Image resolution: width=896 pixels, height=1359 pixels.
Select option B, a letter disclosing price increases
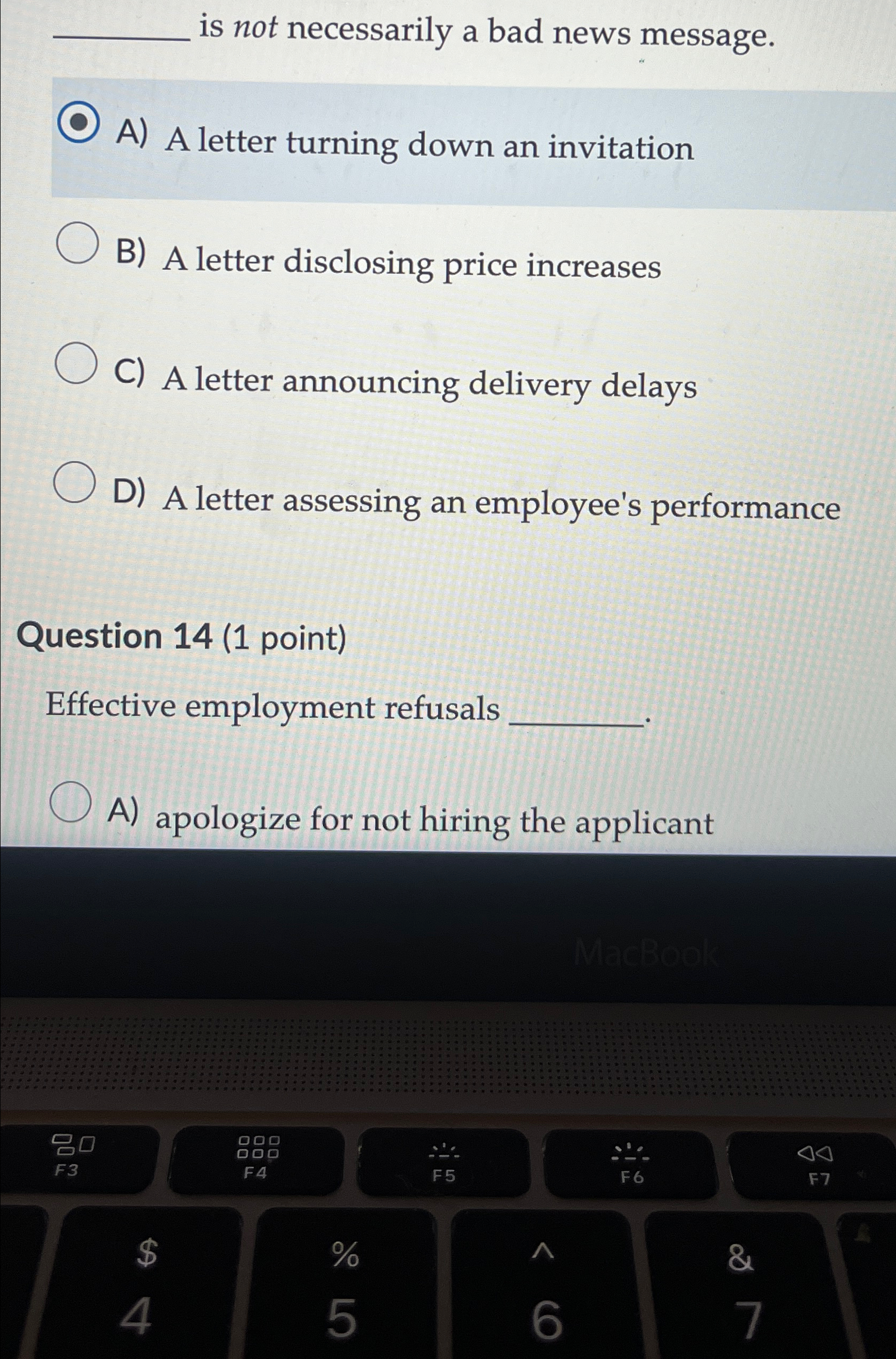pos(75,245)
